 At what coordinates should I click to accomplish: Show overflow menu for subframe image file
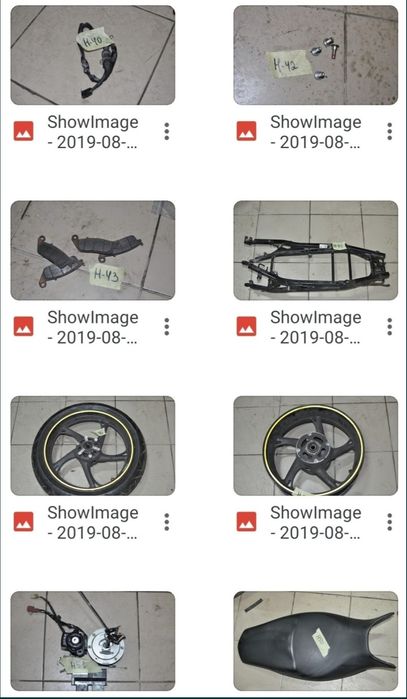click(390, 327)
